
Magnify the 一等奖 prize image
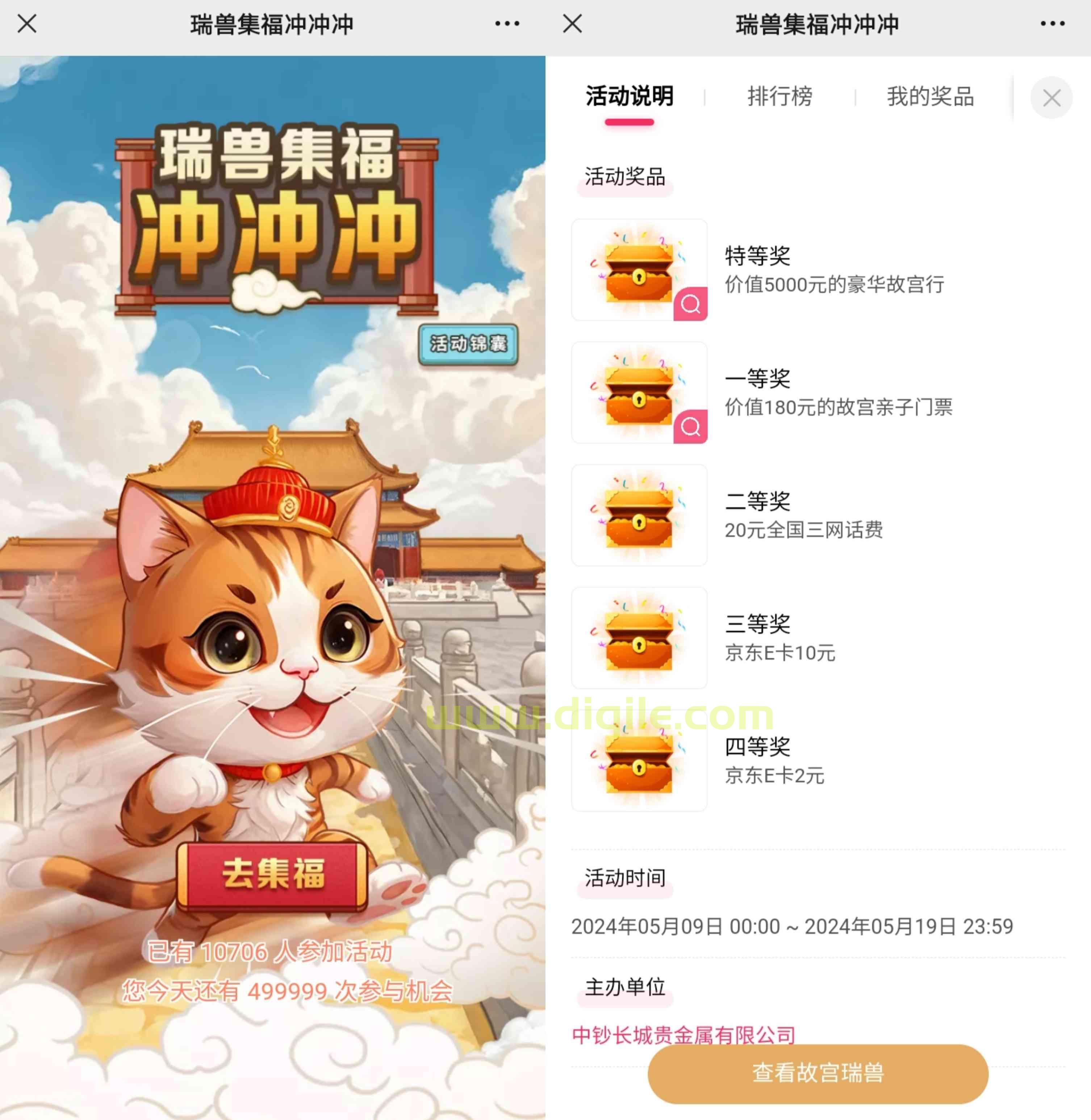[690, 427]
